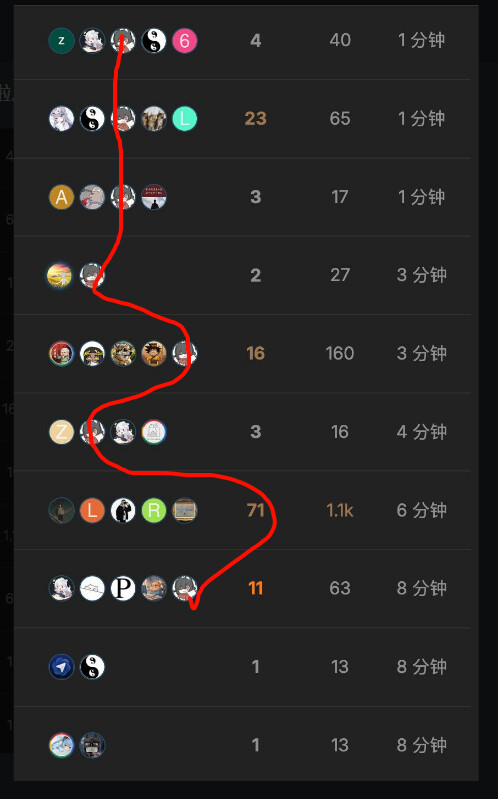This screenshot has width=498, height=799.
Task: Open the topic with 160 views
Action: tap(242, 354)
